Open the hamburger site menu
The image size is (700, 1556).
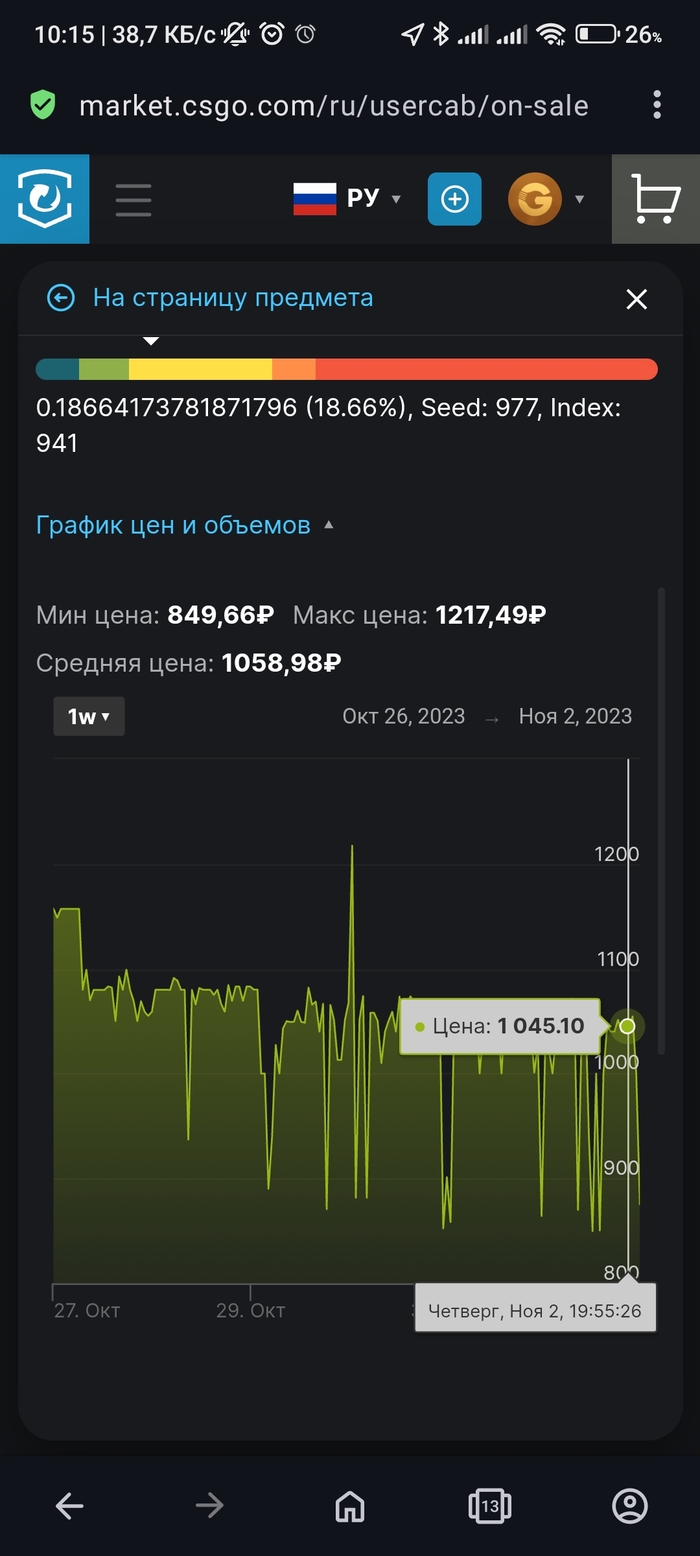coord(133,199)
